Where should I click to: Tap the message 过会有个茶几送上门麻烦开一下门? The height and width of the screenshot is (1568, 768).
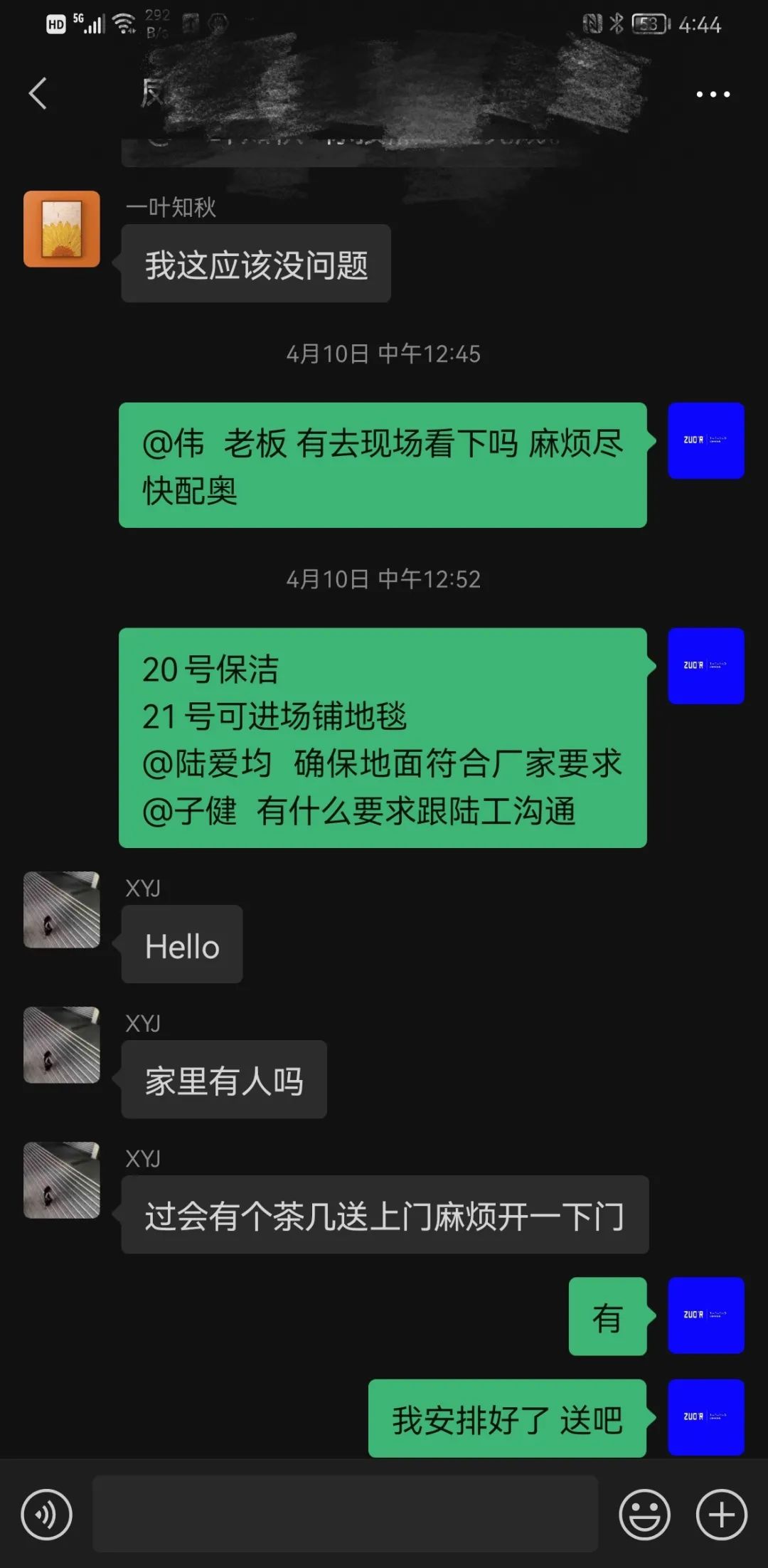384,1214
